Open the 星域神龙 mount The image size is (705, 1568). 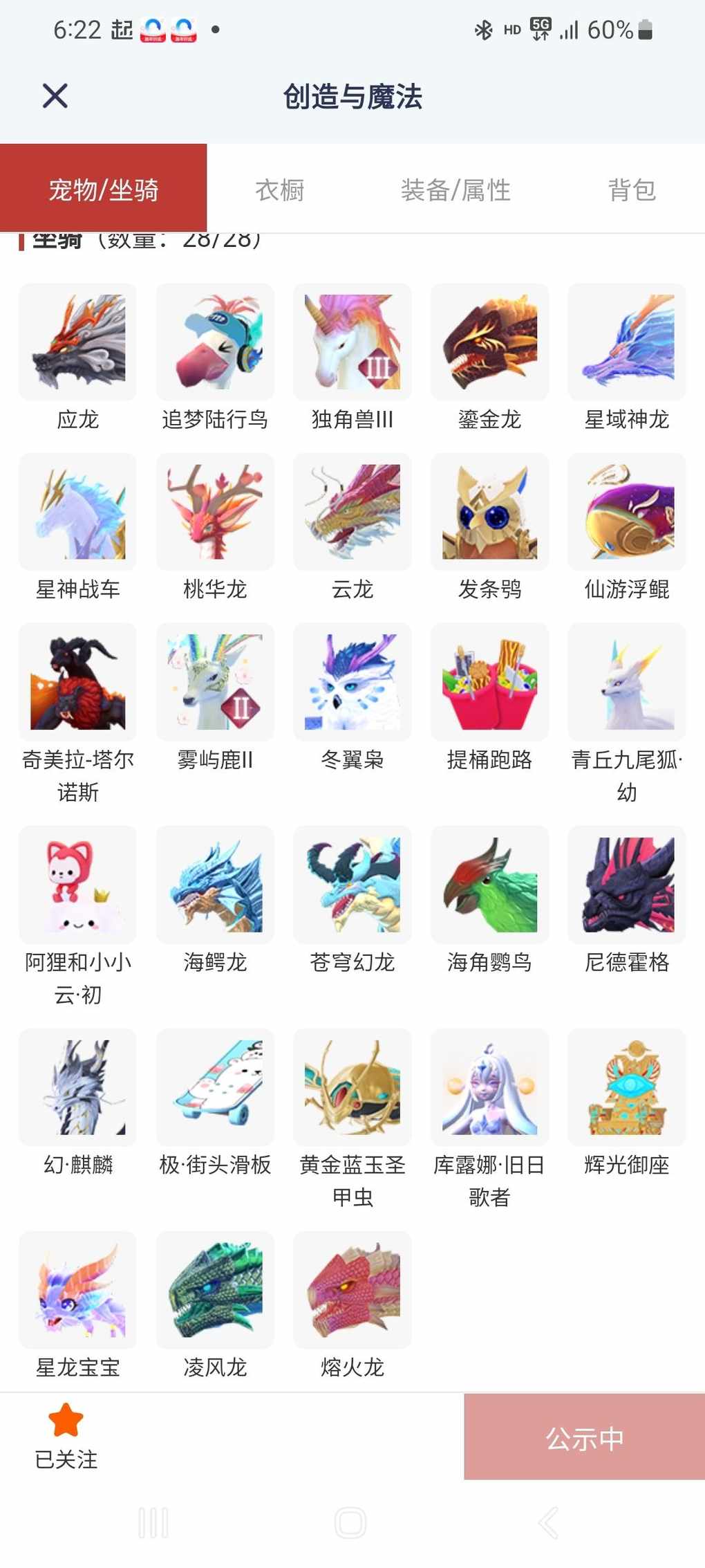(x=627, y=342)
